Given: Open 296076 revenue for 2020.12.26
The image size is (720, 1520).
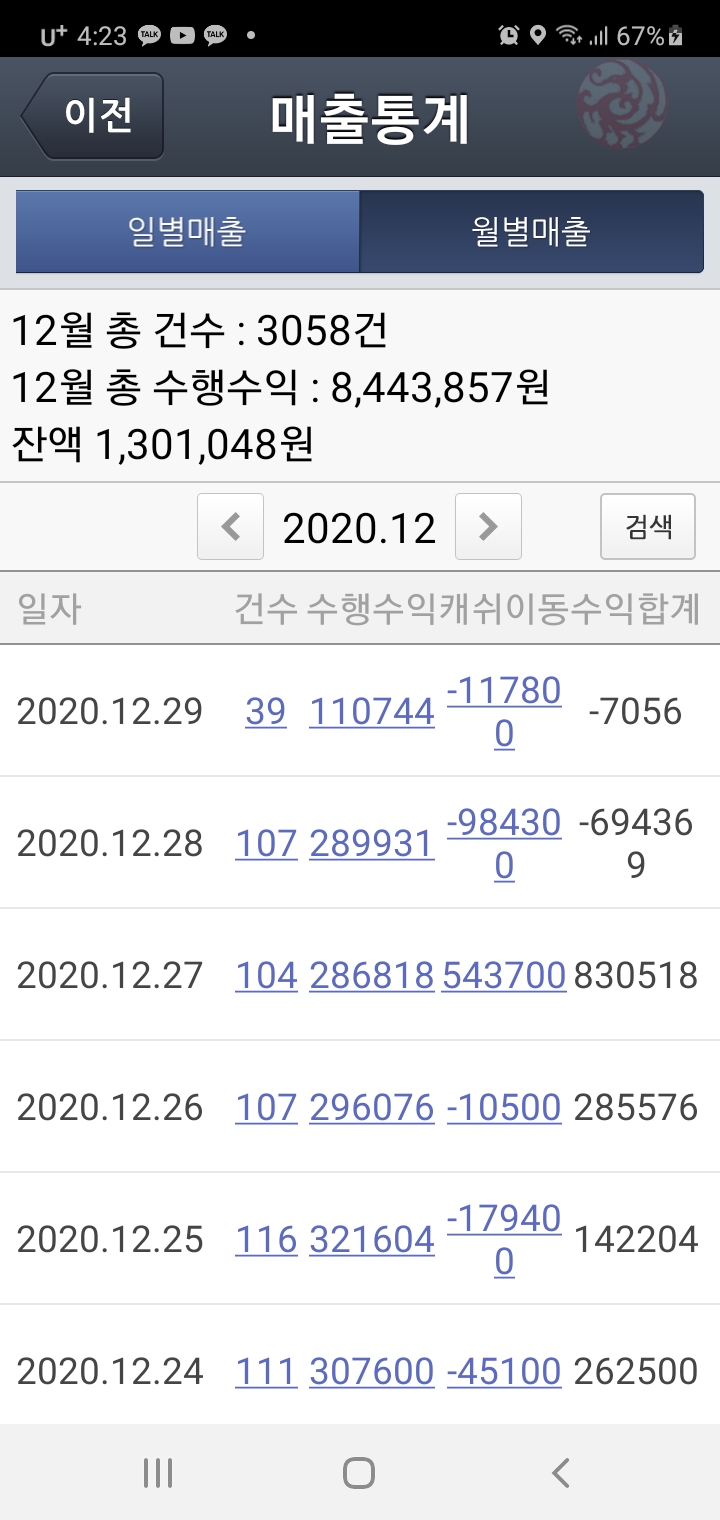Looking at the screenshot, I should pos(372,1107).
